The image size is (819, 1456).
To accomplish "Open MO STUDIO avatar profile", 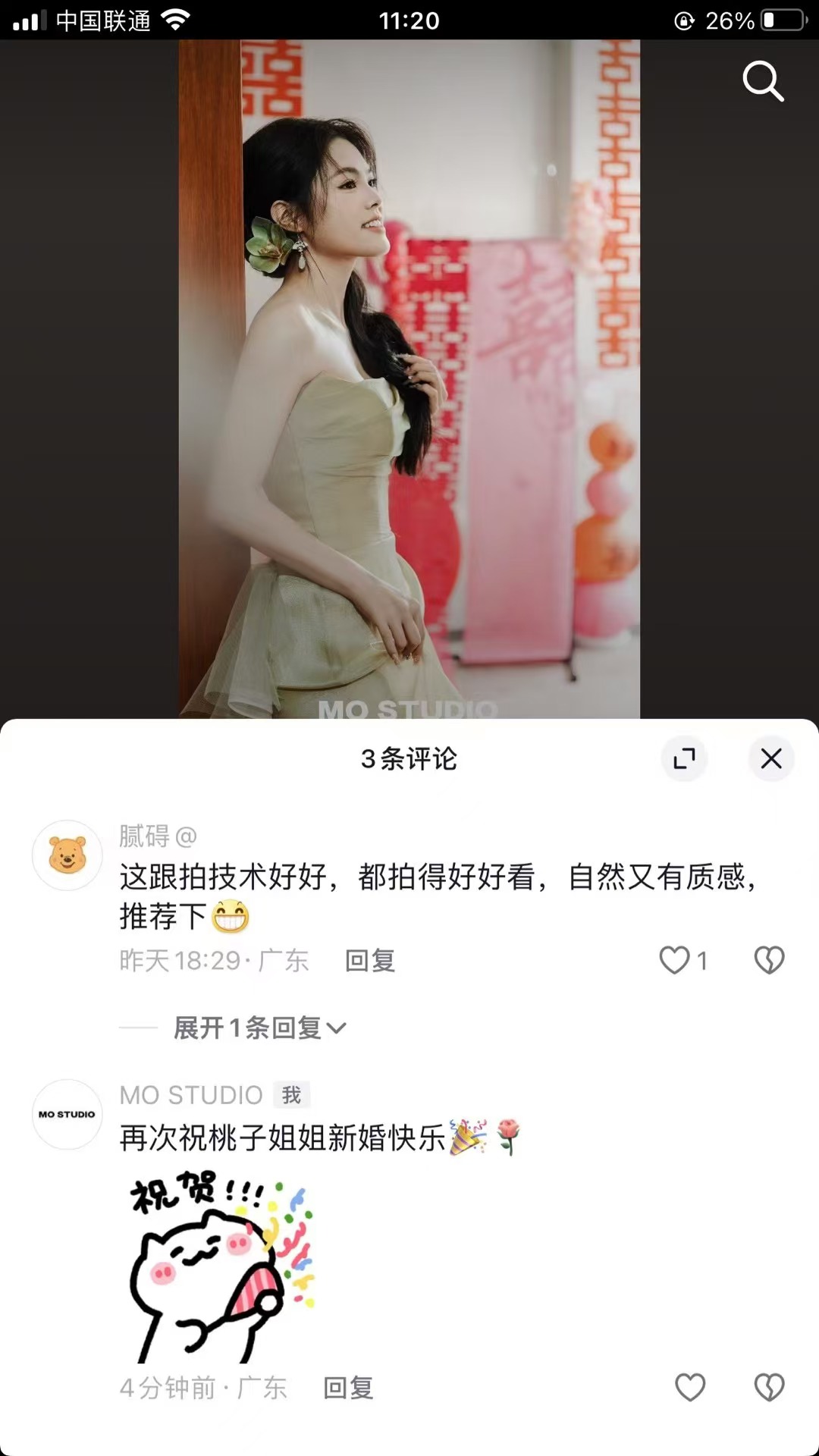I will click(x=67, y=1115).
